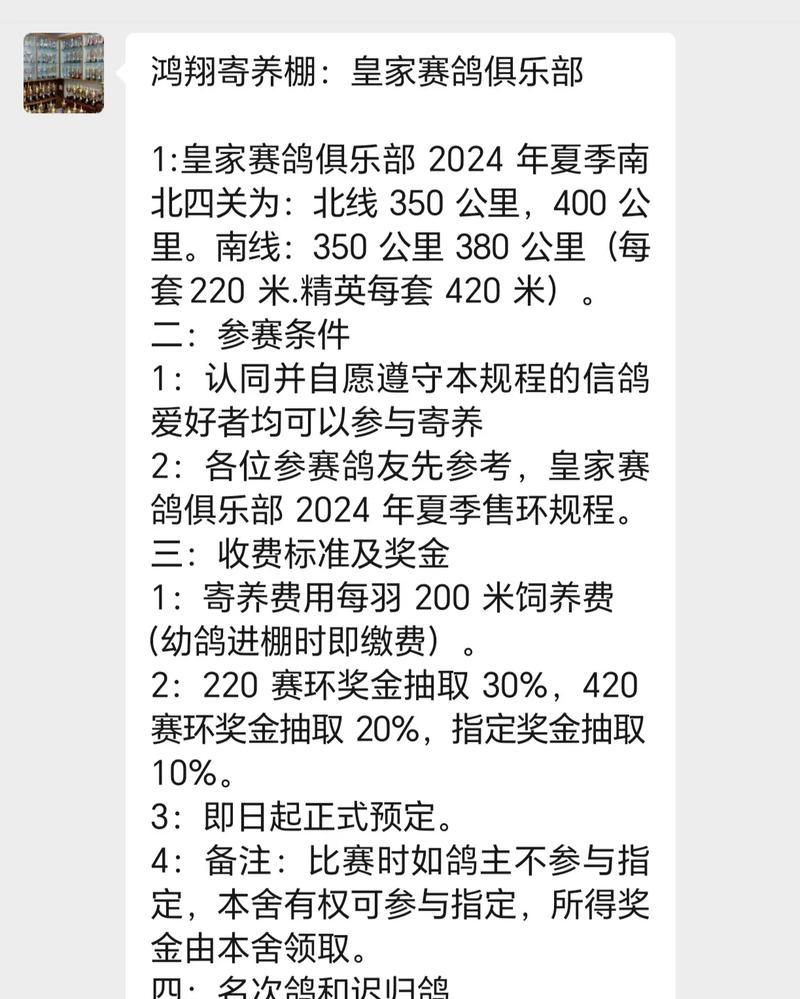Open the message sender's avatar profile
The height and width of the screenshot is (999, 800).
point(64,73)
